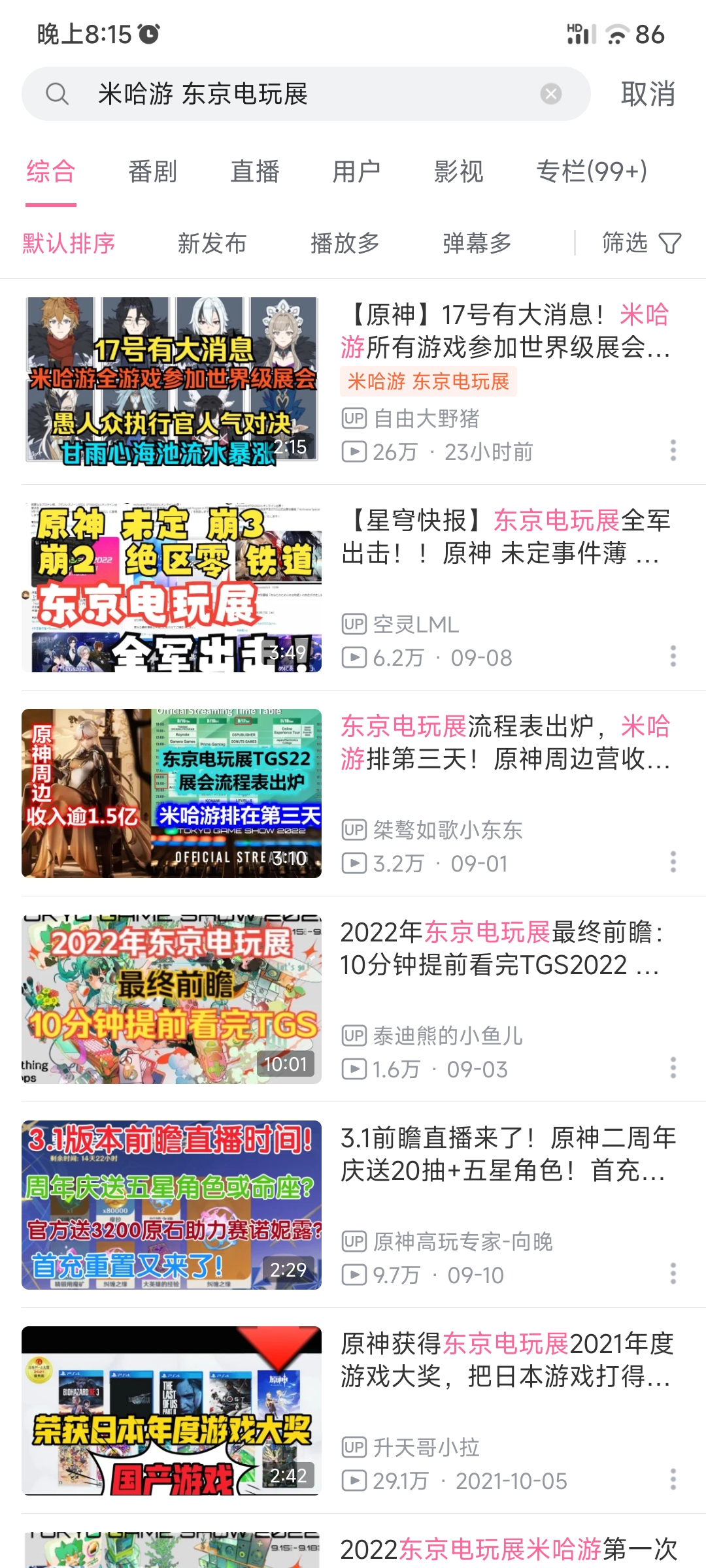Image resolution: width=706 pixels, height=1568 pixels.
Task: Sort results by 弹幕多
Action: 477,243
